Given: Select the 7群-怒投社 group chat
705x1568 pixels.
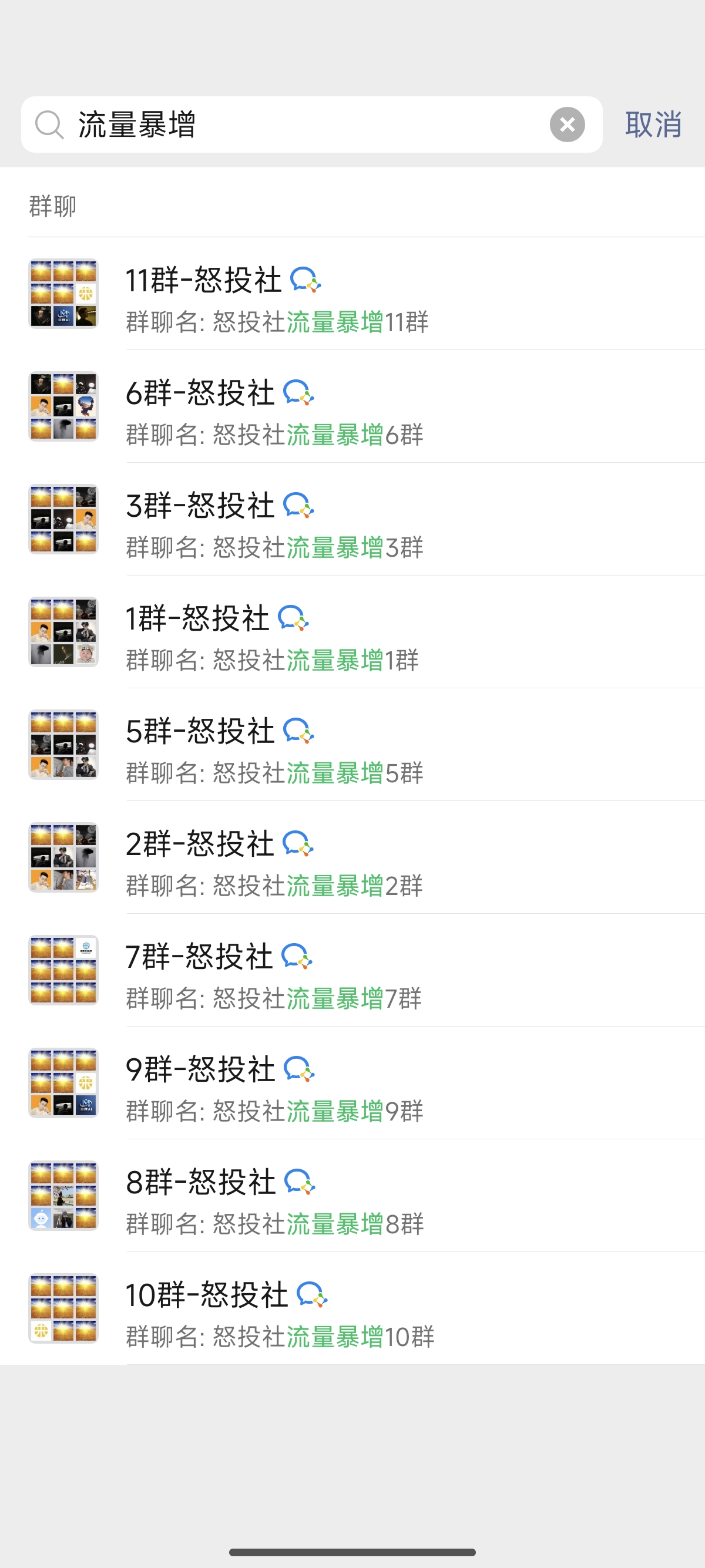Looking at the screenshot, I should (353, 970).
